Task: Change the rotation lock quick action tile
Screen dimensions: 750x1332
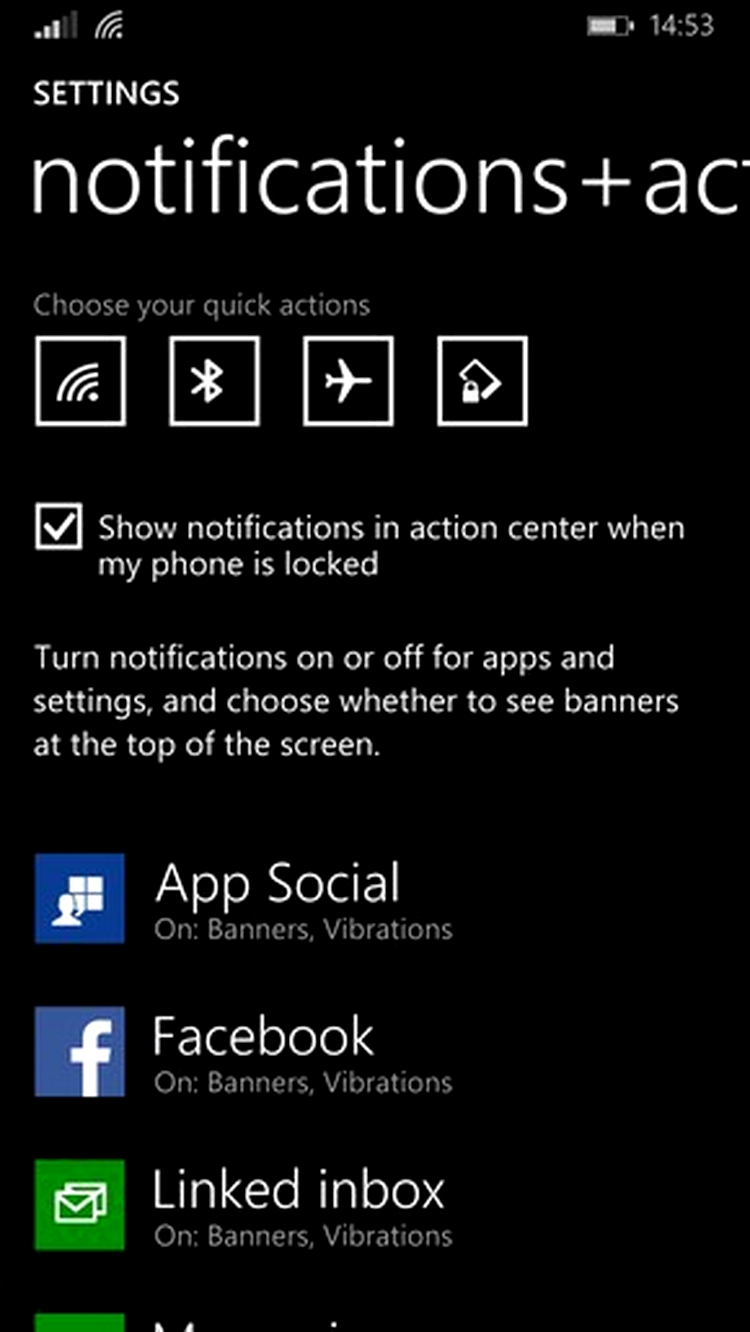Action: 482,381
